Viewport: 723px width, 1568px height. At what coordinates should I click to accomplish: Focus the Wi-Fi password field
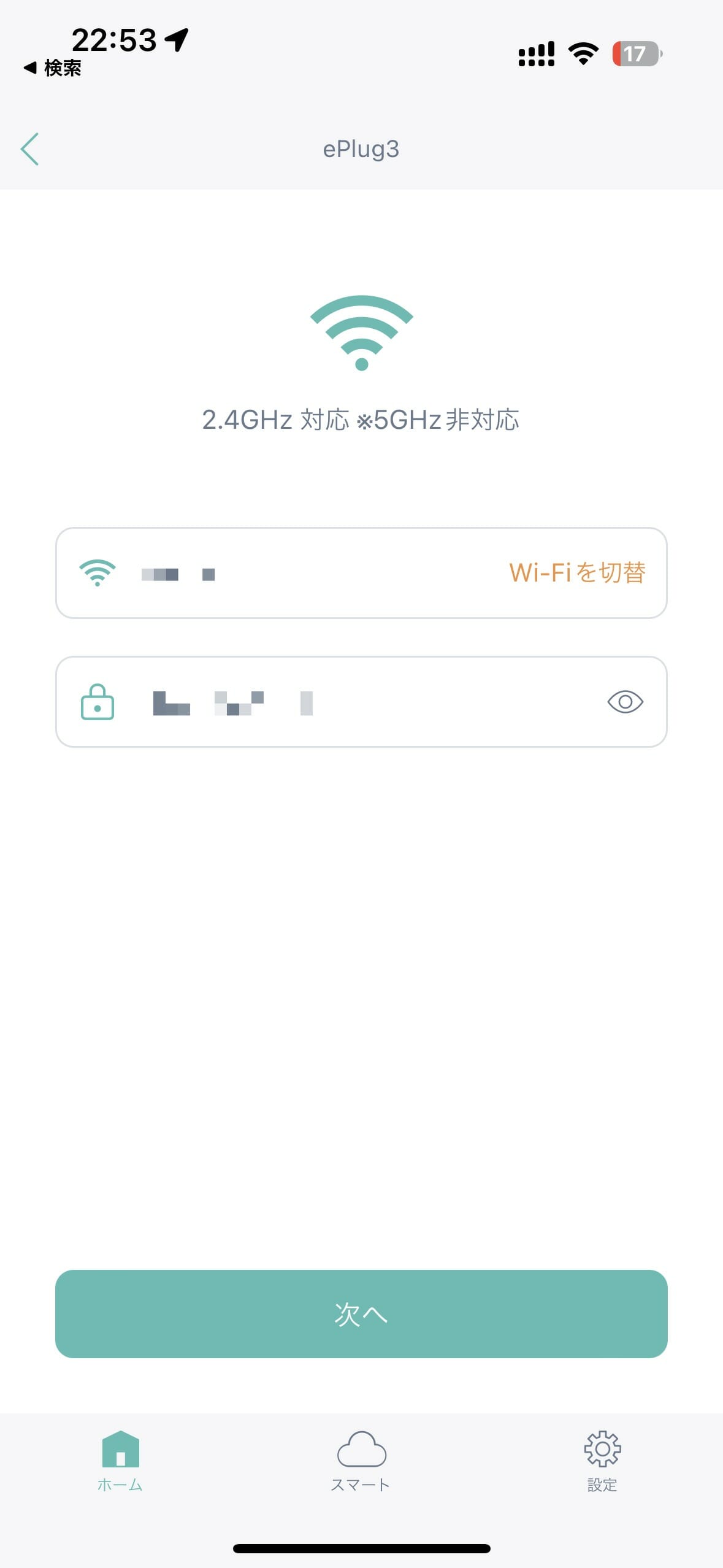coord(356,702)
